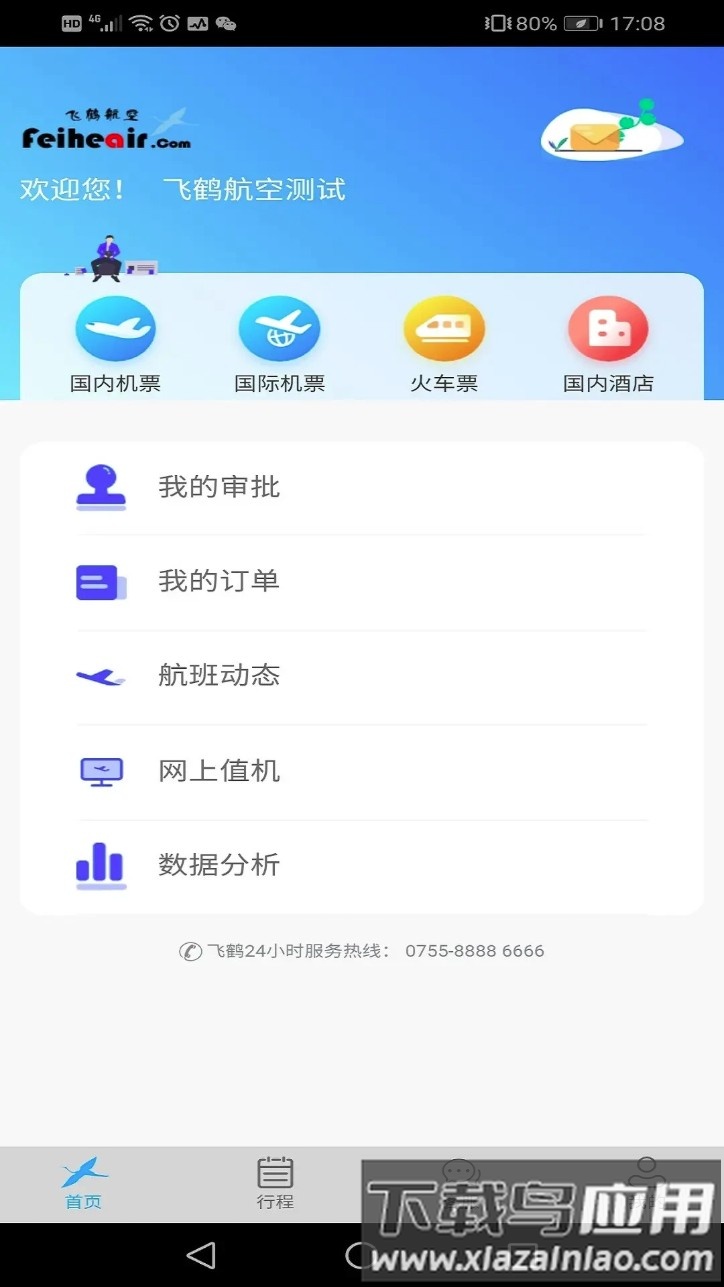The height and width of the screenshot is (1287, 724).
Task: Select the 国际机票 international flights icon
Action: (x=280, y=328)
